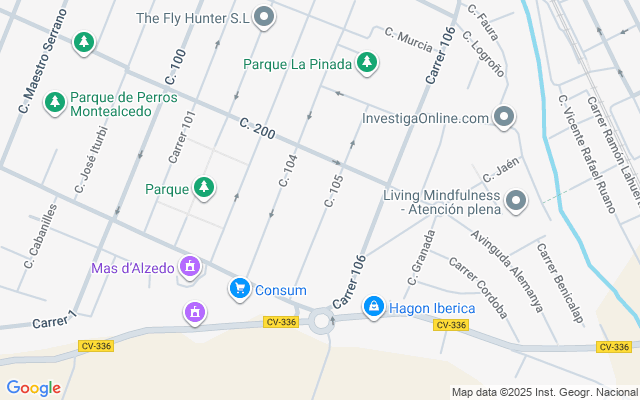Open the Hagon Iberica shop marker
Image resolution: width=640 pixels, height=400 pixels.
click(374, 306)
